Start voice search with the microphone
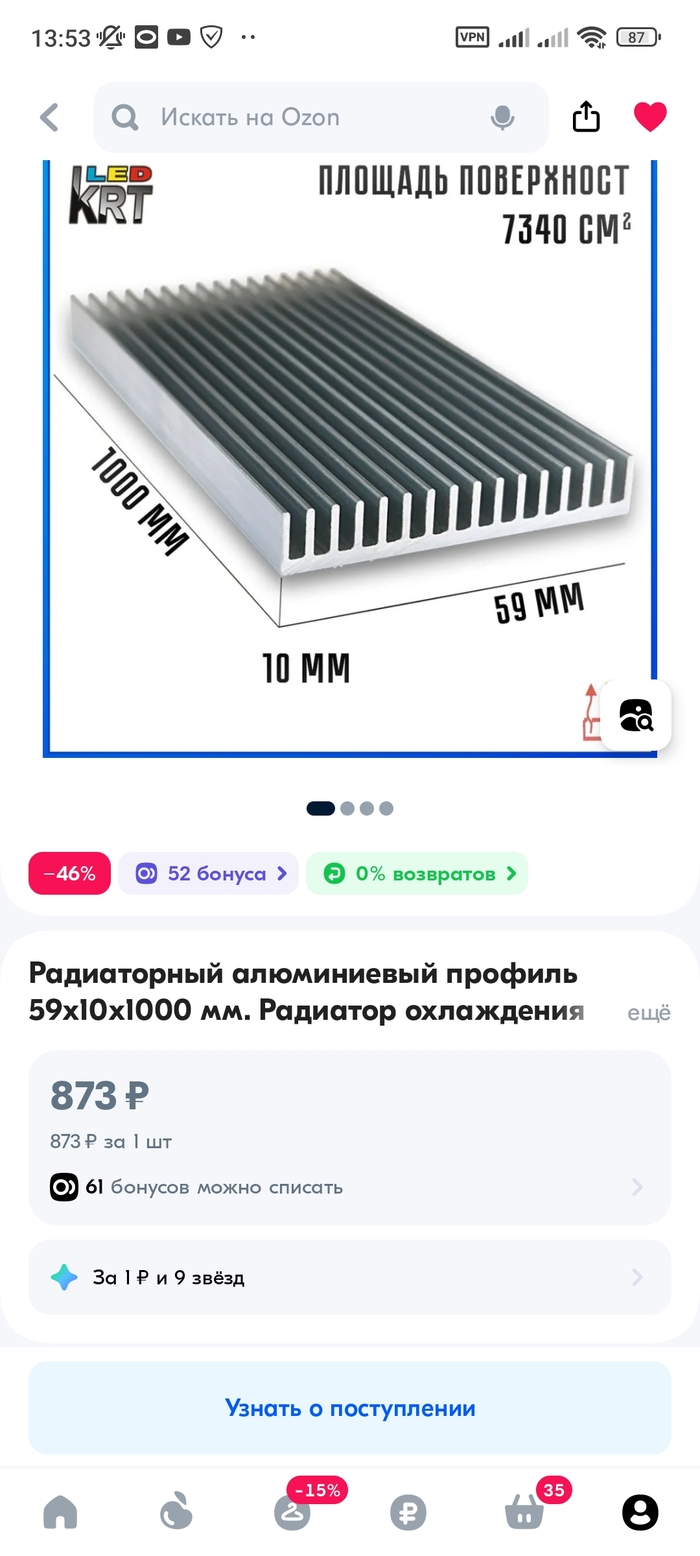Image resolution: width=700 pixels, height=1556 pixels. 502,118
